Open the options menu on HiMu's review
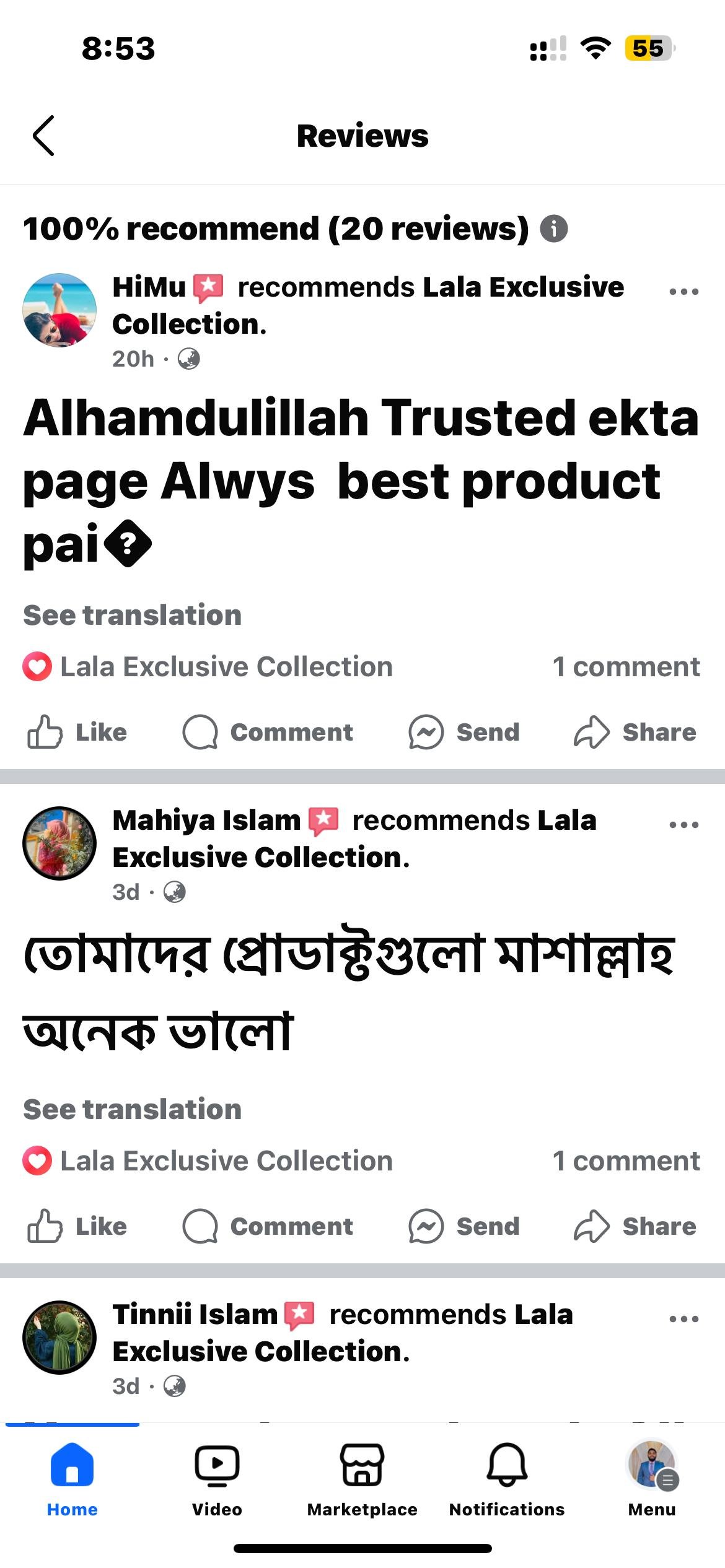Image resolution: width=725 pixels, height=1568 pixels. 683,292
